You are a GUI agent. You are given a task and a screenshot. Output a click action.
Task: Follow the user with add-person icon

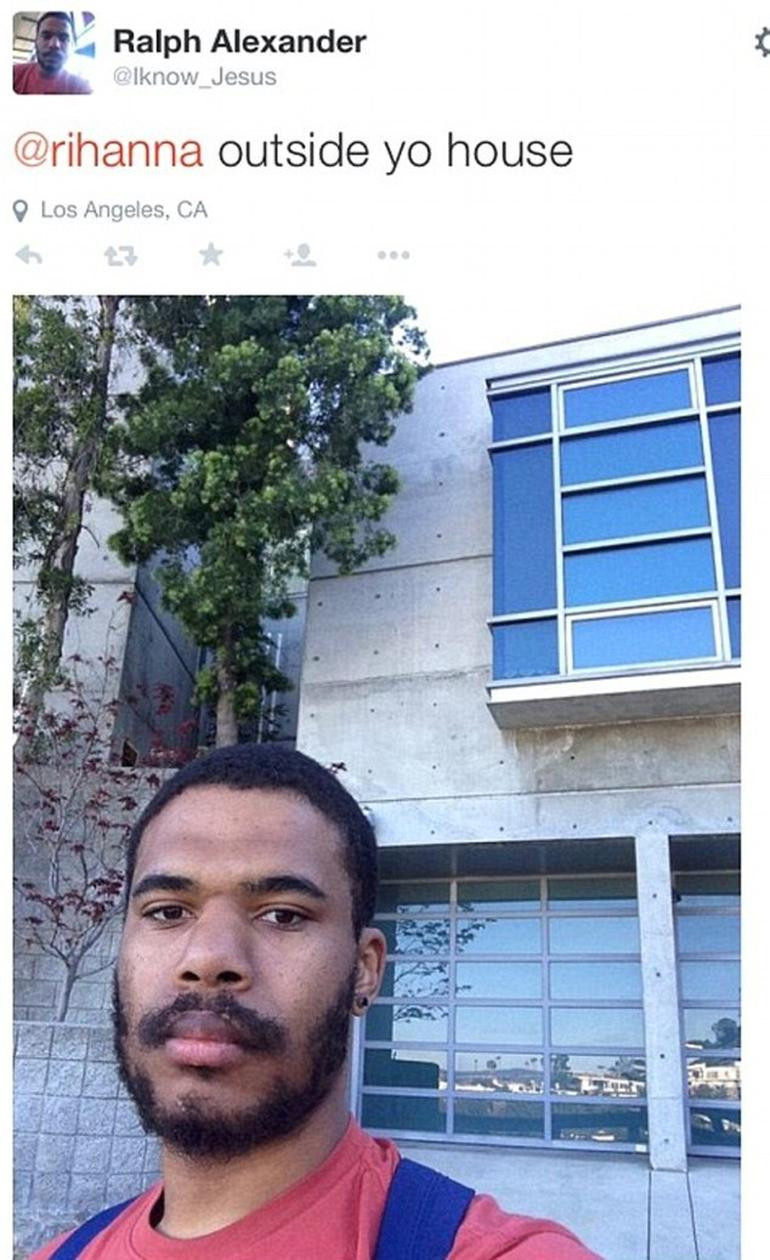coord(300,254)
